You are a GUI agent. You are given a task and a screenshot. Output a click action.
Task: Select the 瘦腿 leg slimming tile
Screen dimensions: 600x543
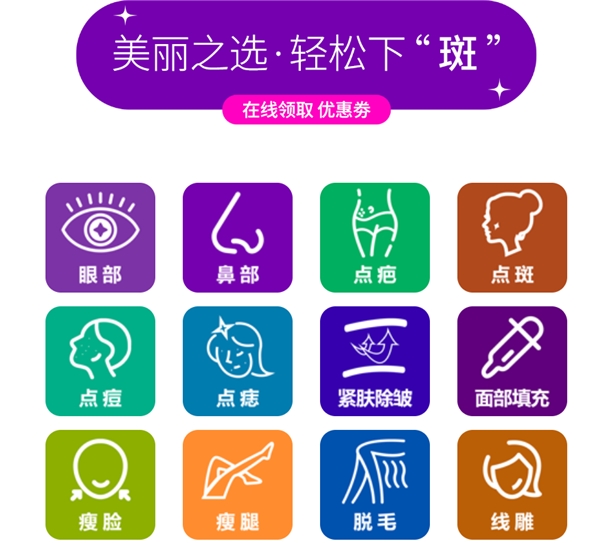[237, 484]
